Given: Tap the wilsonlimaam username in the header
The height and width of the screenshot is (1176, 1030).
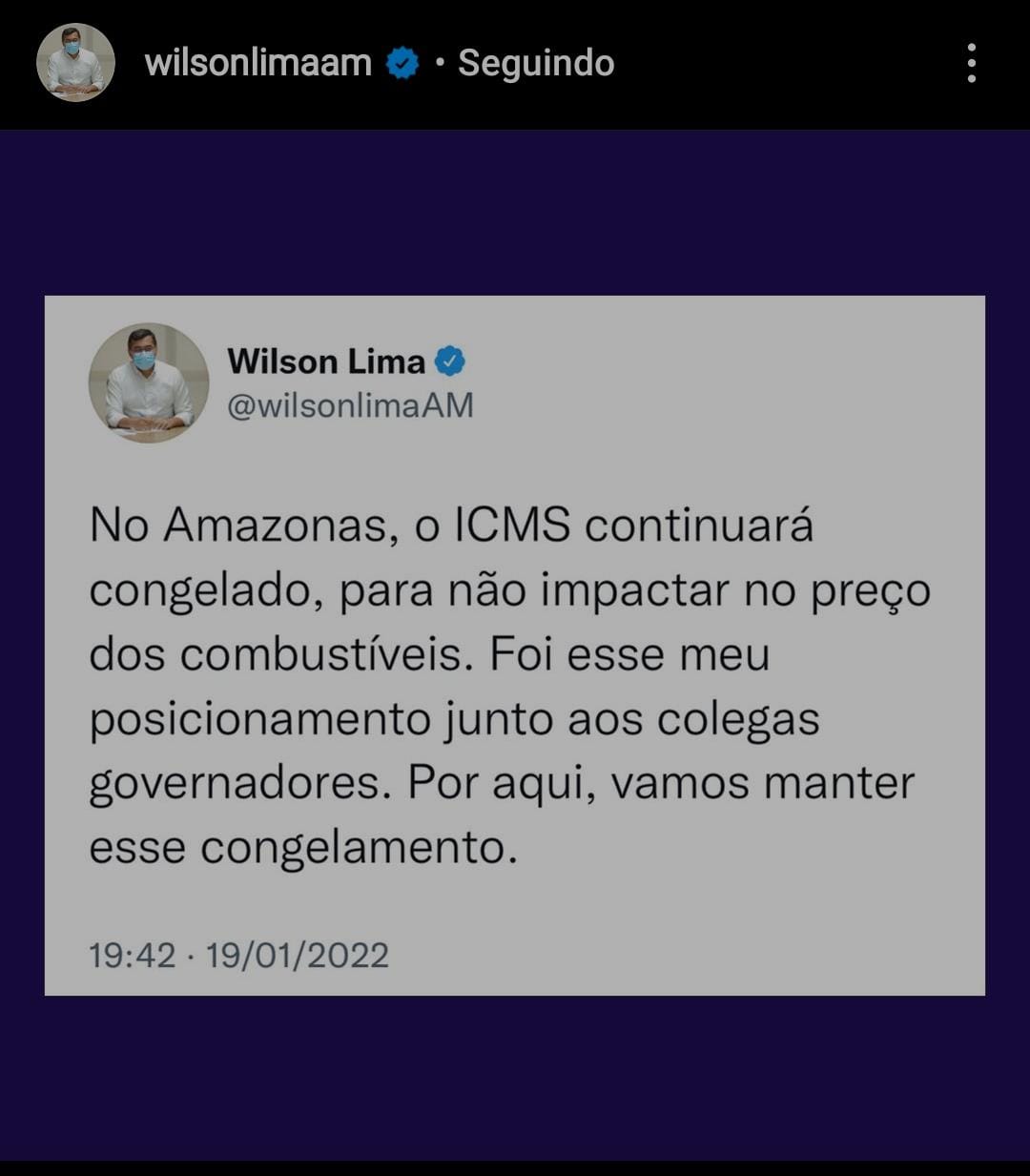Looking at the screenshot, I should [x=257, y=63].
